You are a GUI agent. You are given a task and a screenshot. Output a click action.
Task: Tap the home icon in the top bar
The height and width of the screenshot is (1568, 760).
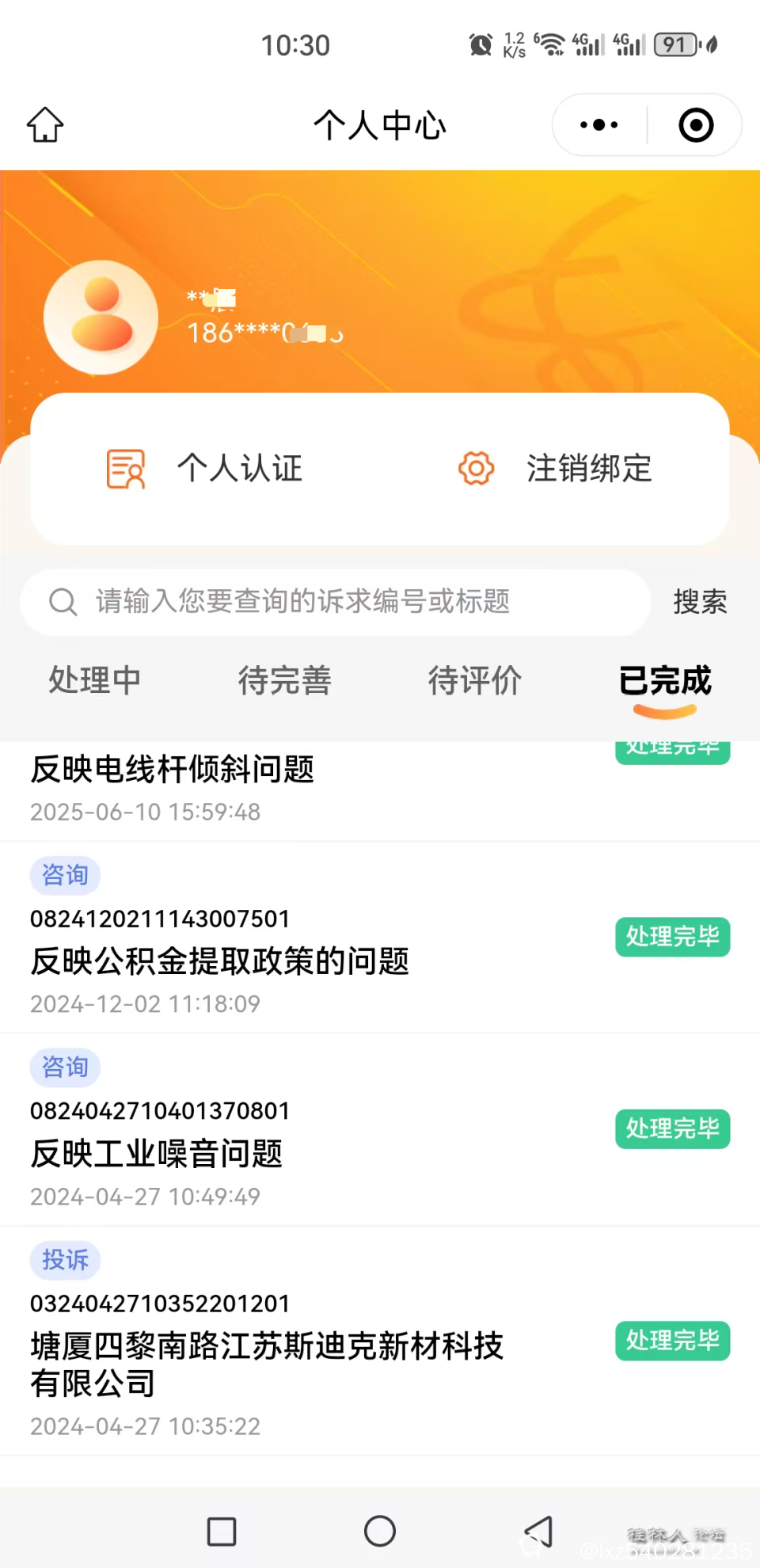(x=45, y=124)
